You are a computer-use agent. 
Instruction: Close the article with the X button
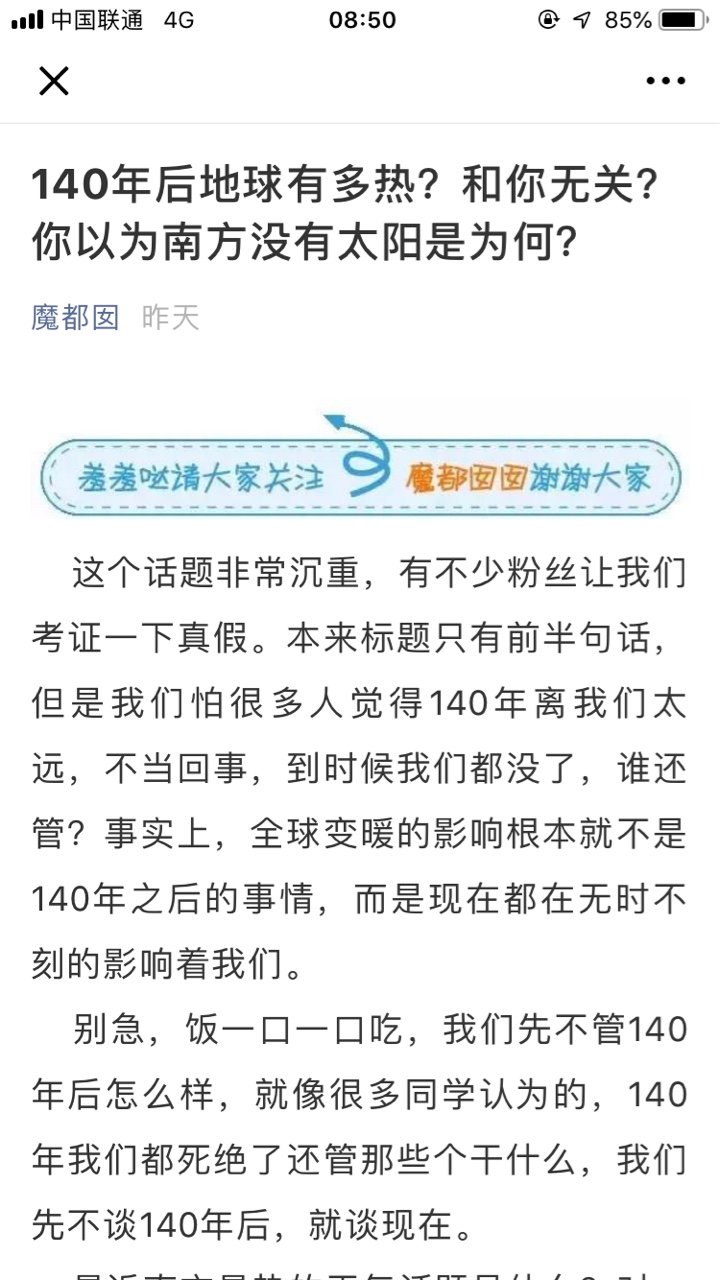[54, 80]
